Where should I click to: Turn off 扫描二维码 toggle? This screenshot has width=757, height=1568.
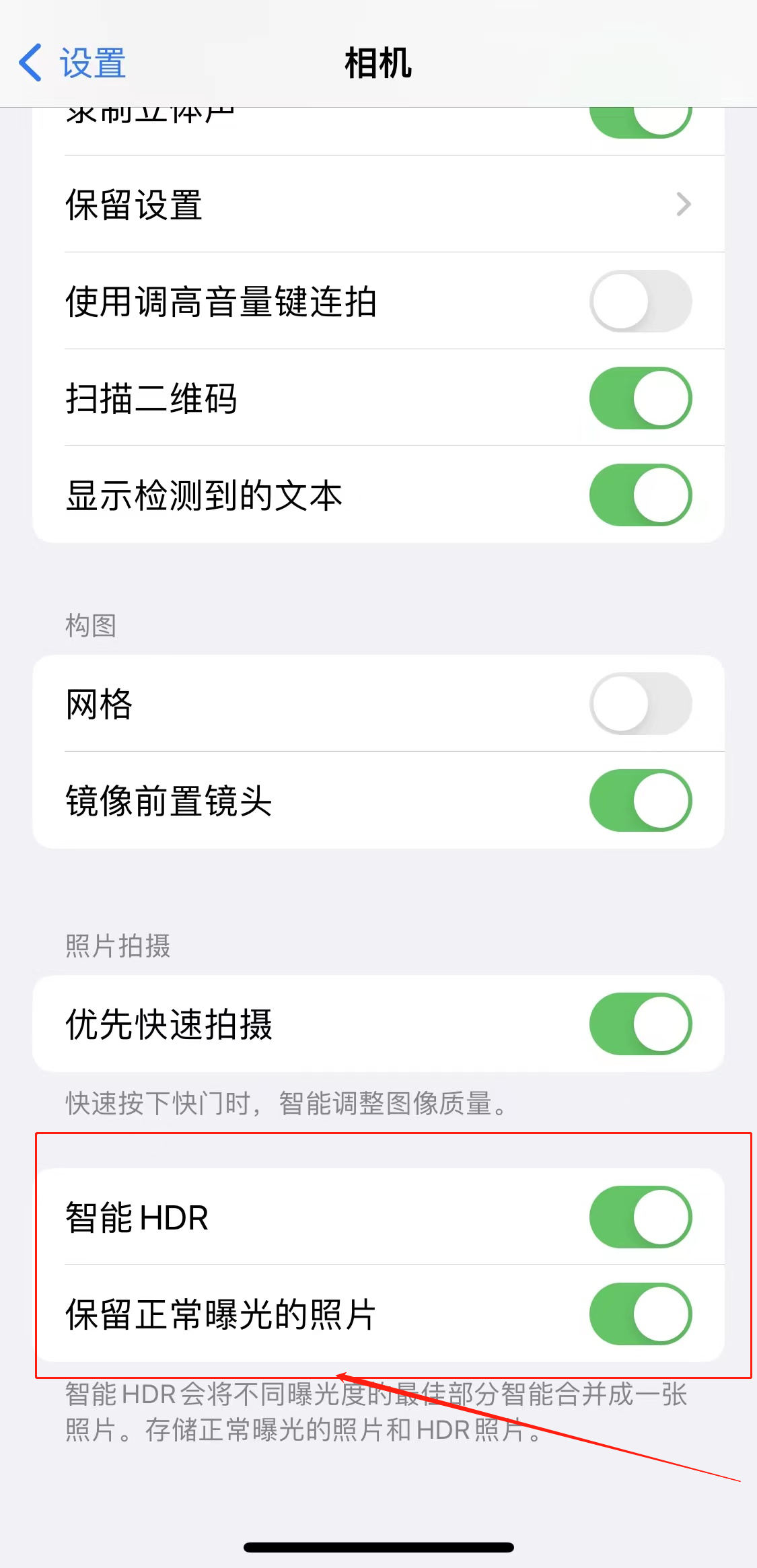[x=640, y=398]
